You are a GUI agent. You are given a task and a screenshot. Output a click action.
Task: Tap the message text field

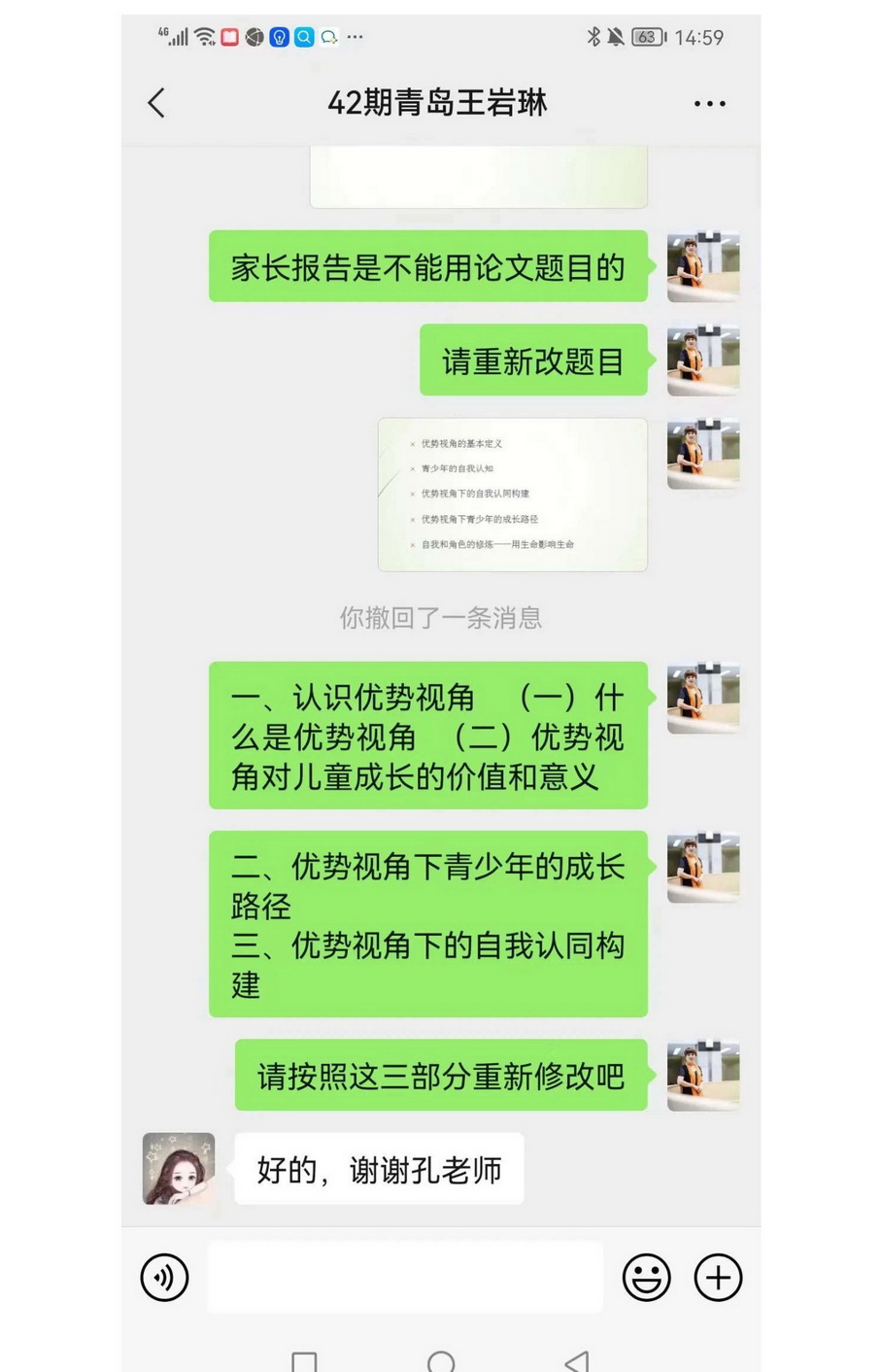tap(405, 1277)
